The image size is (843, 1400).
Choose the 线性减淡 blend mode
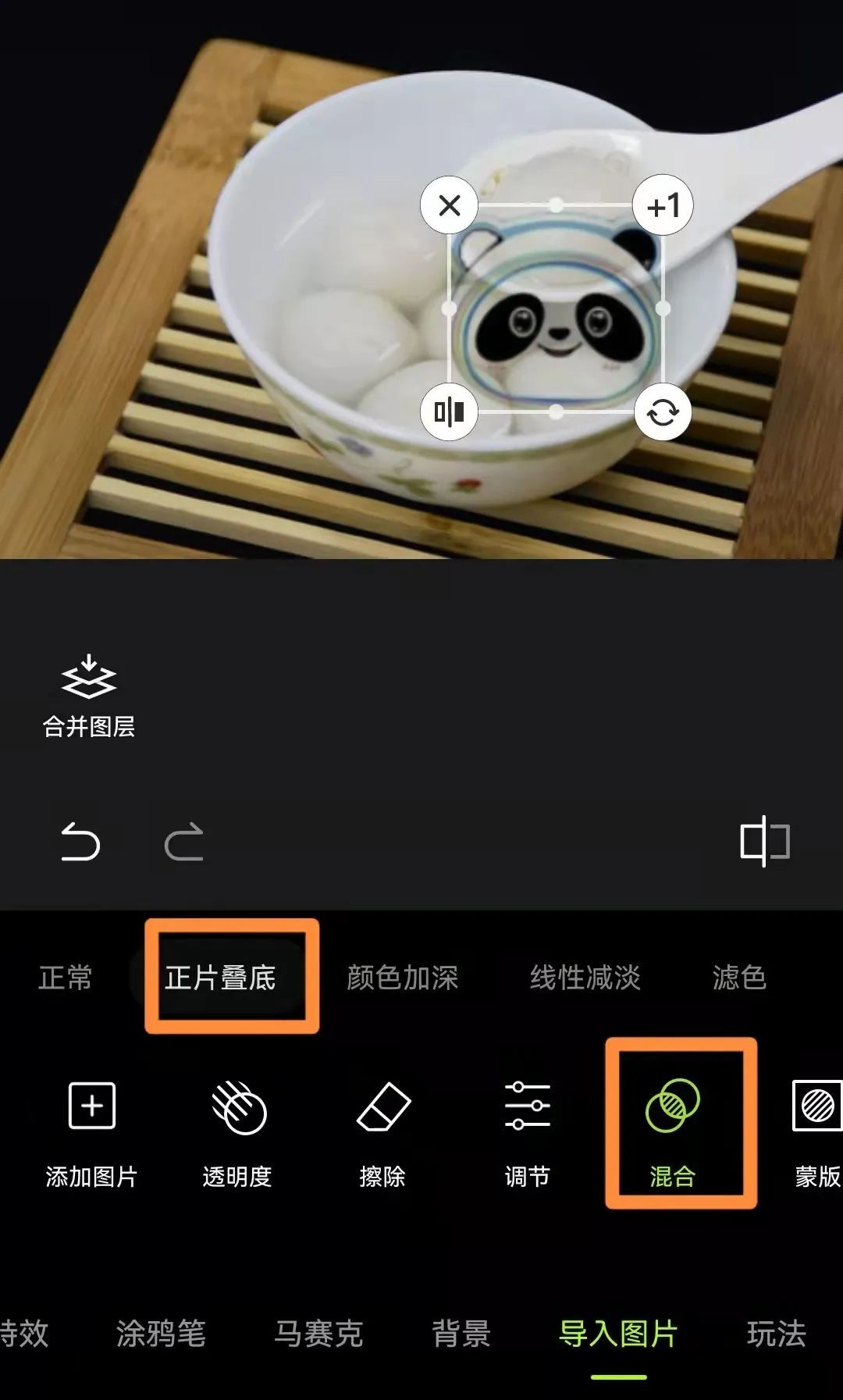tap(585, 978)
